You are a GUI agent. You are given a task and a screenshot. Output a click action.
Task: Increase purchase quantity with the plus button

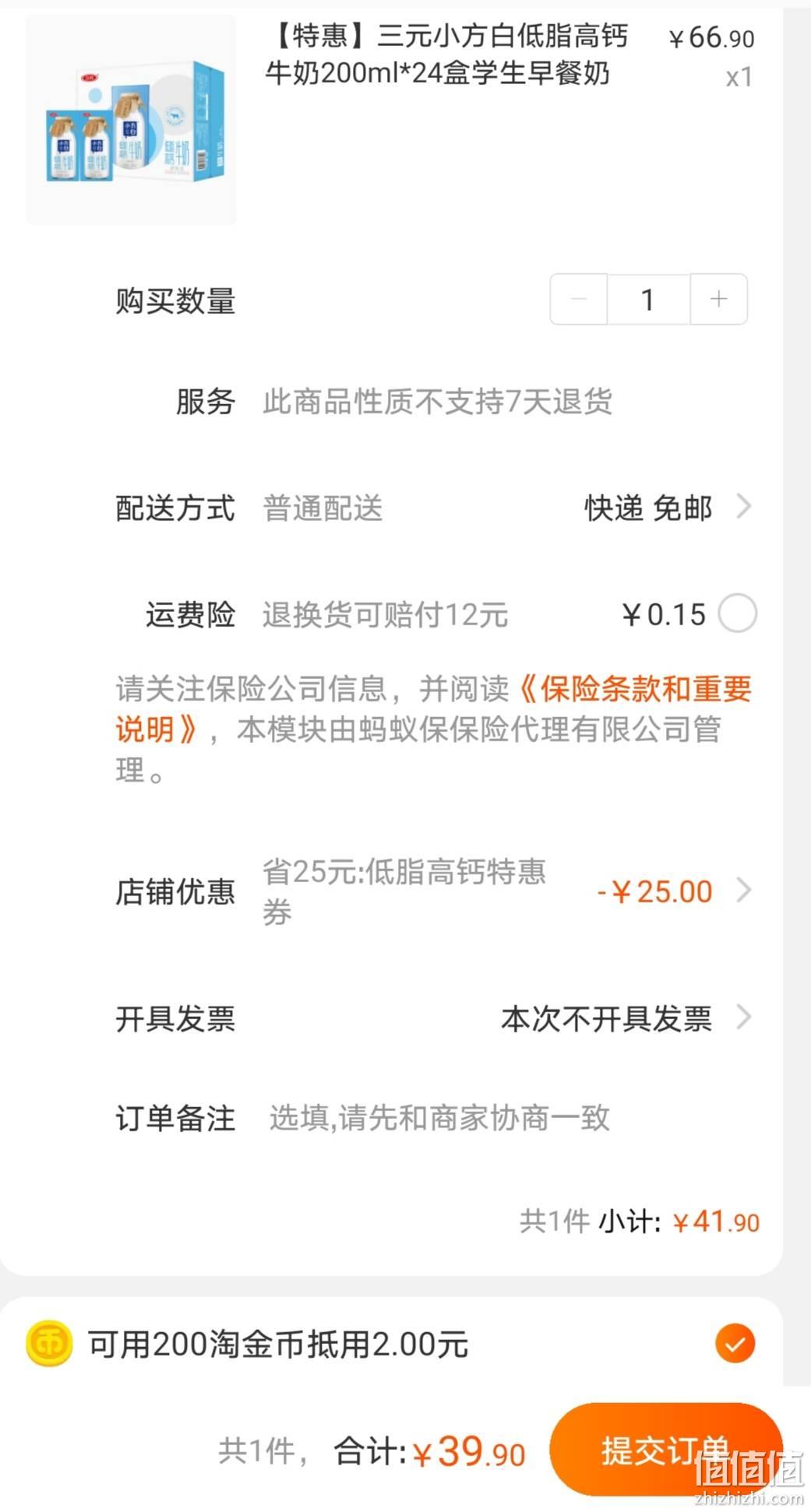pos(718,299)
